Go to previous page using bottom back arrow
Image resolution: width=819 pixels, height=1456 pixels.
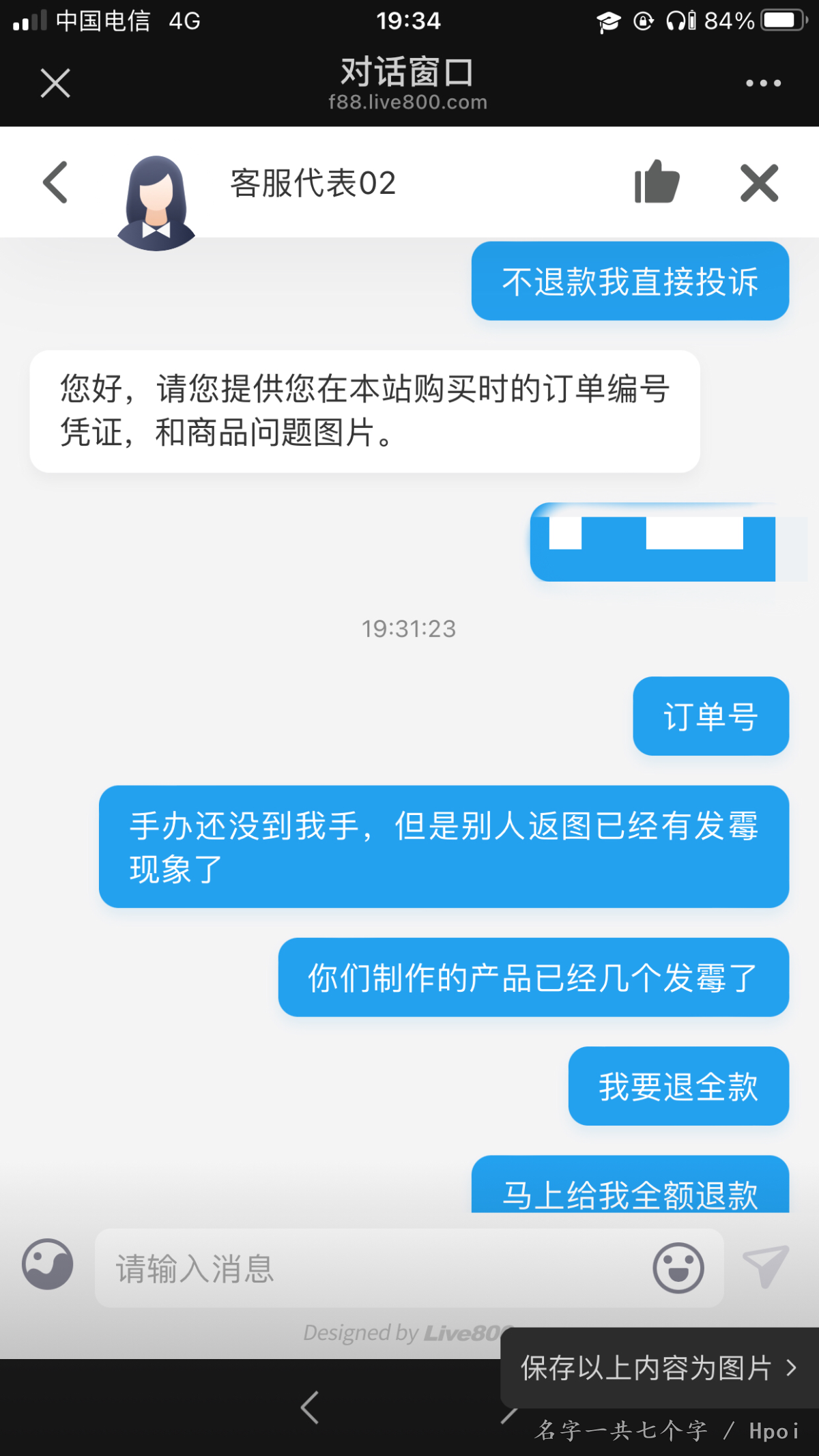coord(310,1407)
